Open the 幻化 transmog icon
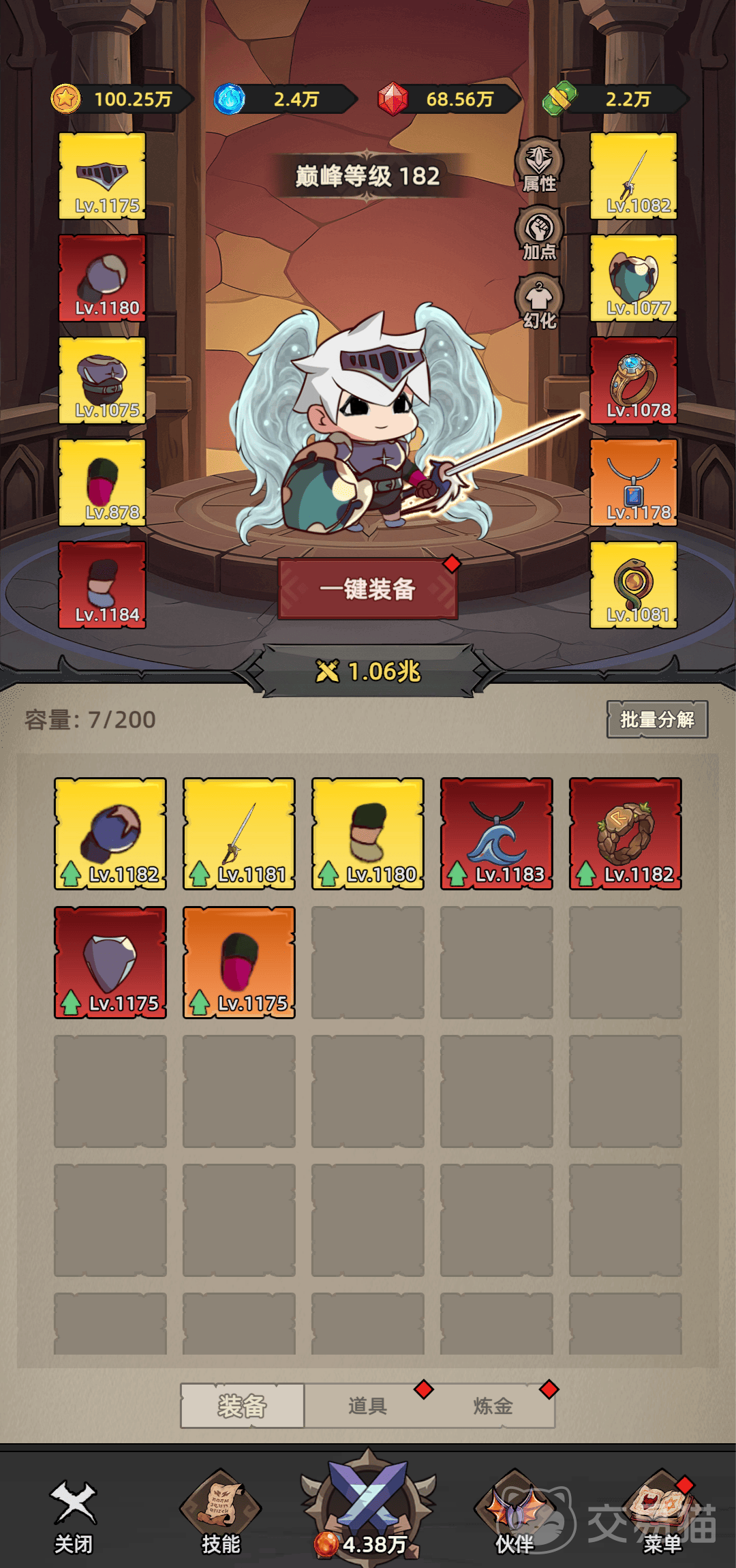The width and height of the screenshot is (736, 1568). pos(539,302)
